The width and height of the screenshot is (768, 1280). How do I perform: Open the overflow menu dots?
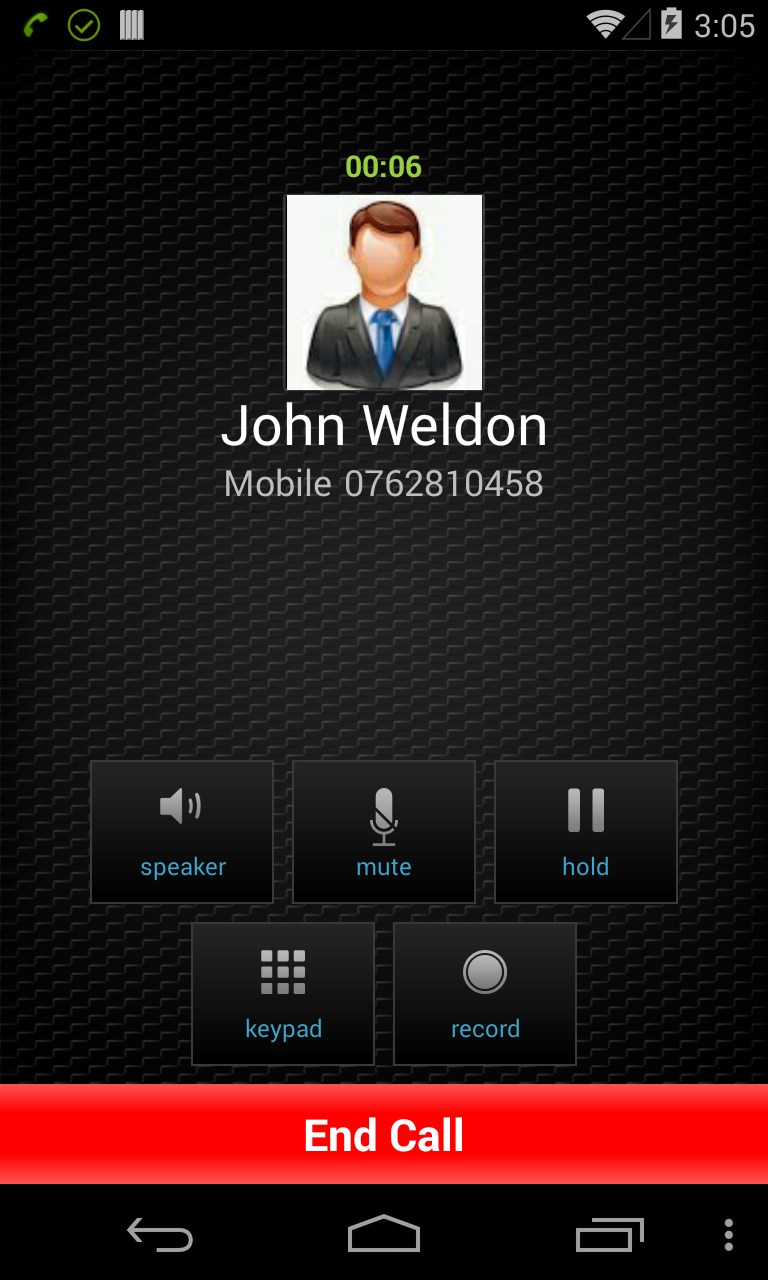point(728,1235)
